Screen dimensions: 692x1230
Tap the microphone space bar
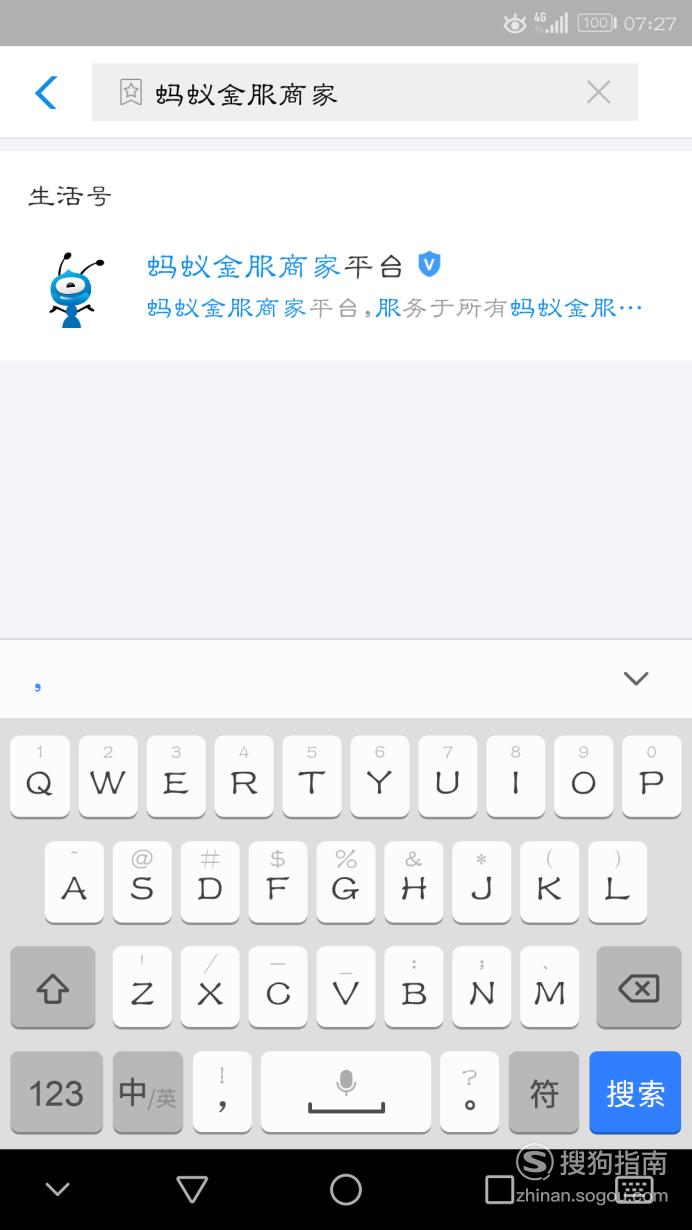(x=346, y=1093)
